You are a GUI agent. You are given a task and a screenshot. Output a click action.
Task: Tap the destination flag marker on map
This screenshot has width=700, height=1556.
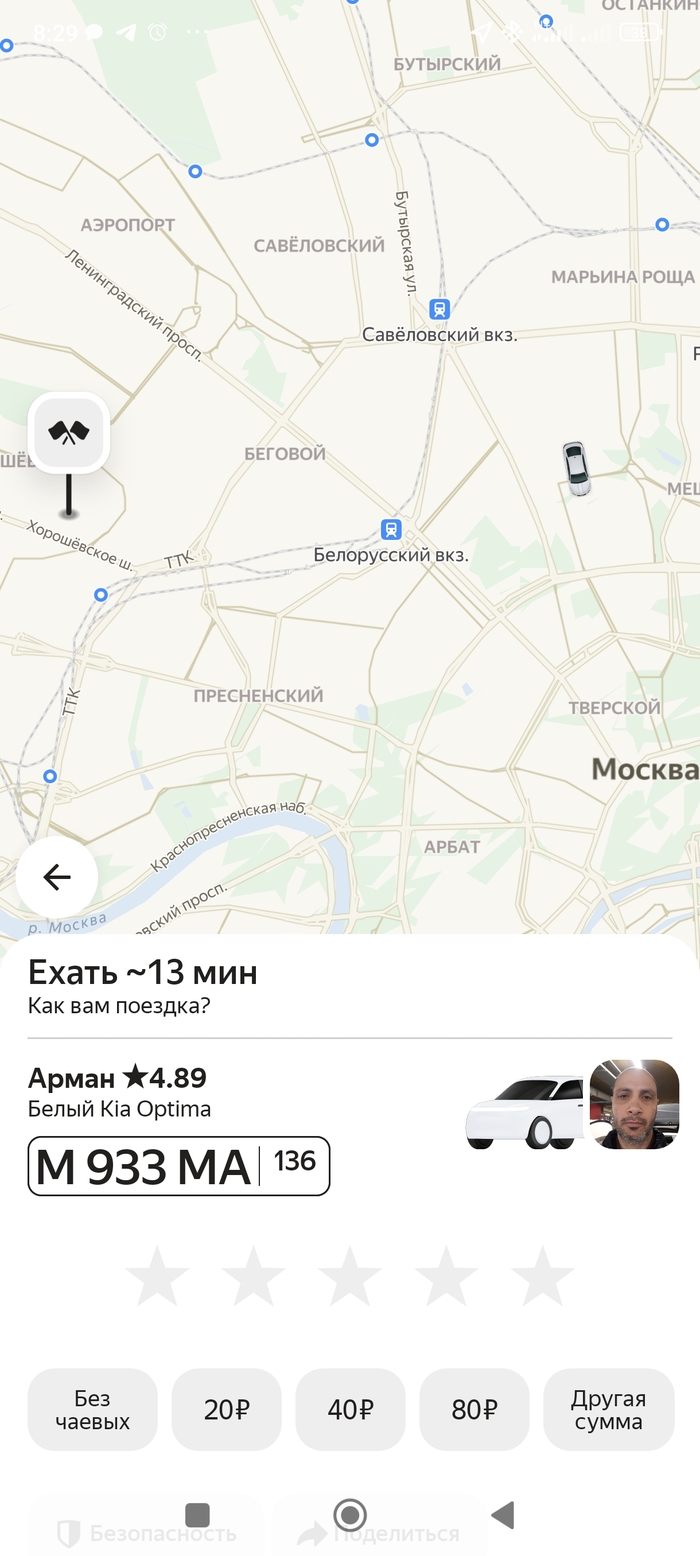[69, 433]
